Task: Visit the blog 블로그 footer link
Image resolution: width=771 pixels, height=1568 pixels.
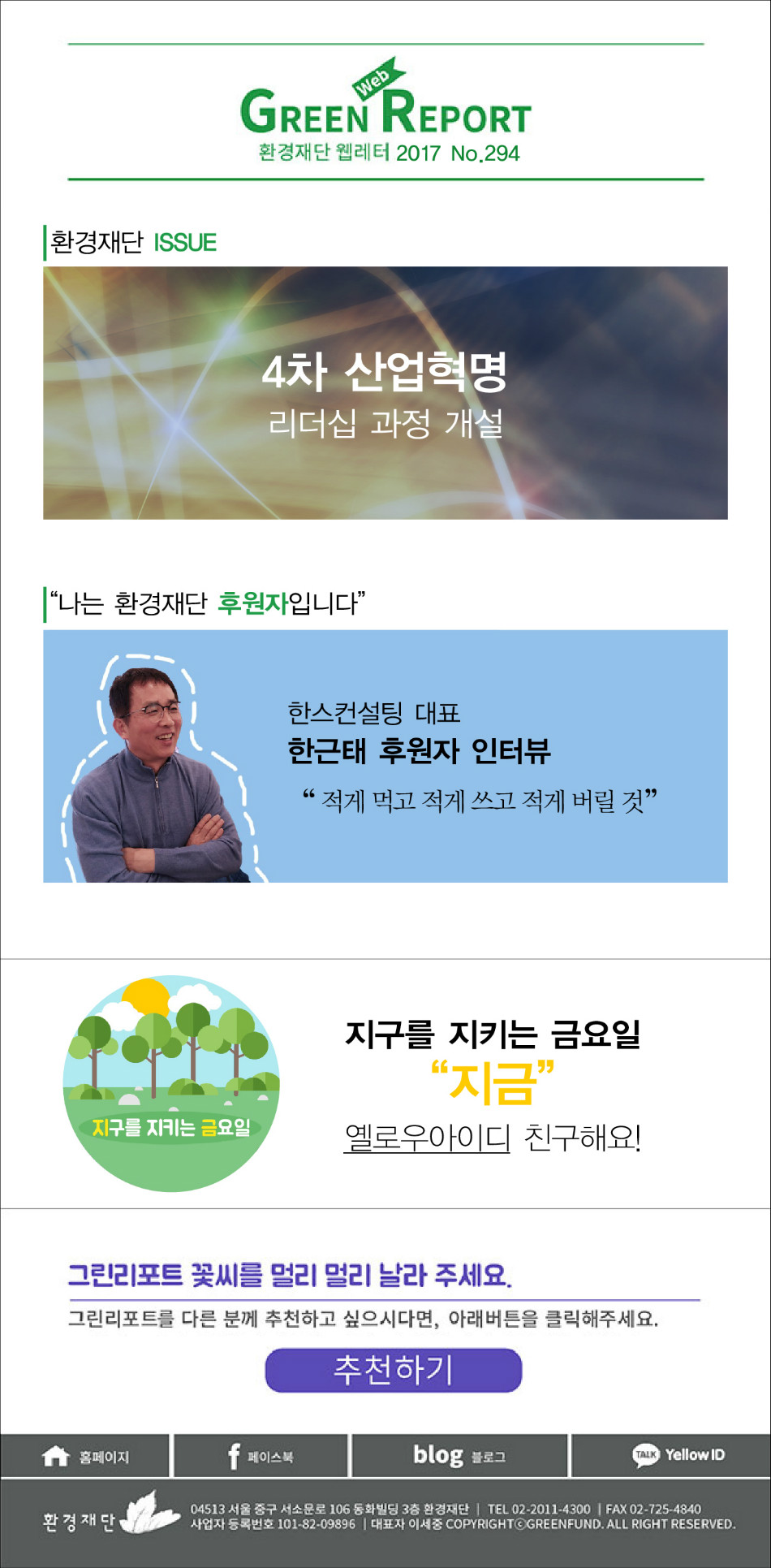Action: [459, 1456]
